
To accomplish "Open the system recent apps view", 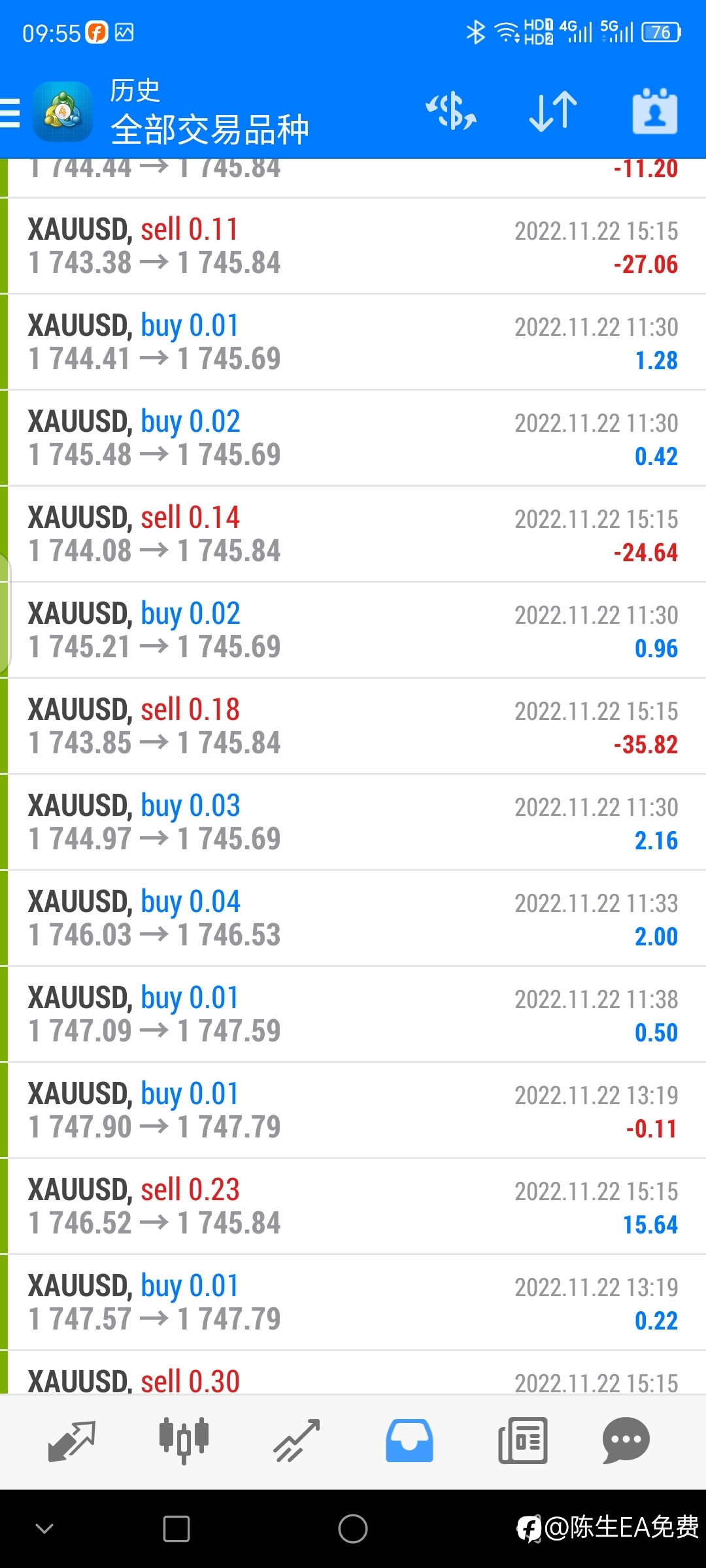I will click(x=176, y=1529).
